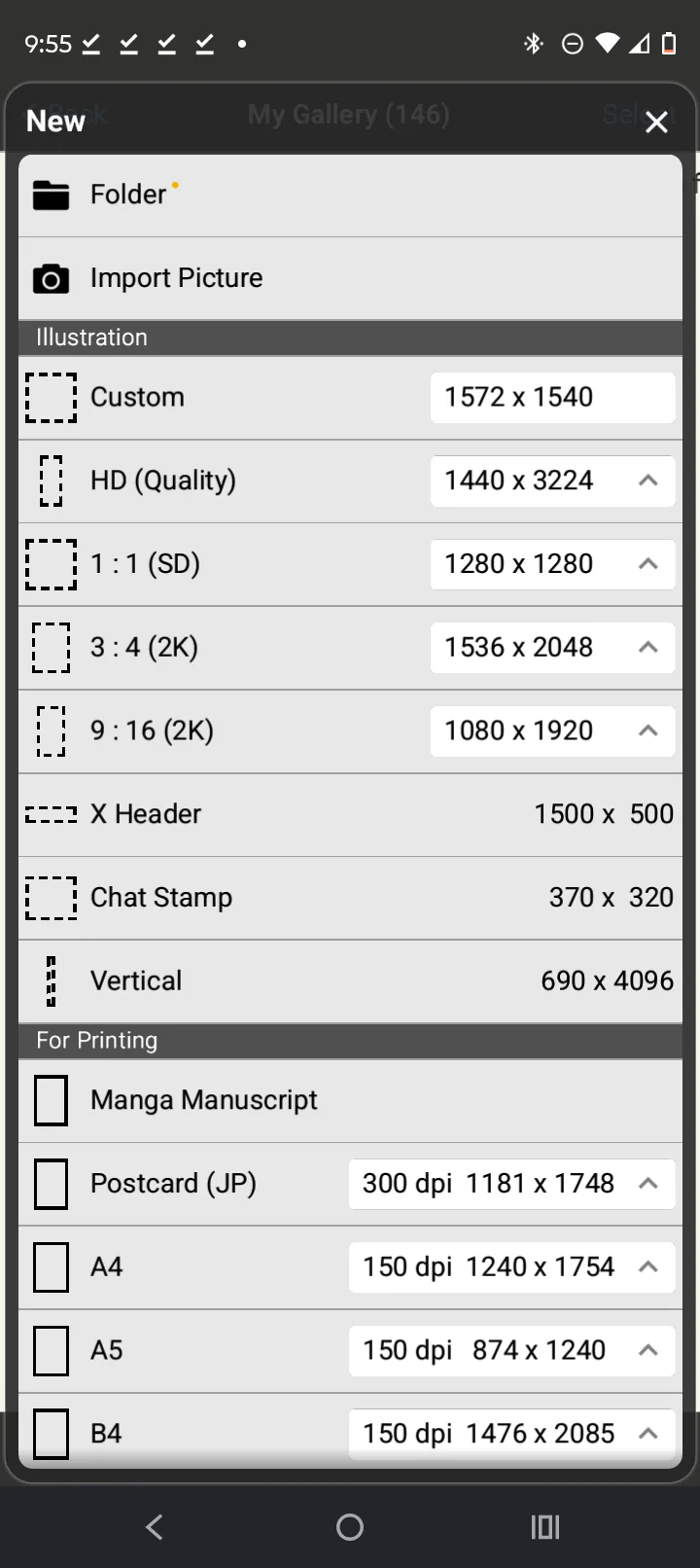Go to the home screen
This screenshot has height=1568, width=700.
pos(350,1527)
